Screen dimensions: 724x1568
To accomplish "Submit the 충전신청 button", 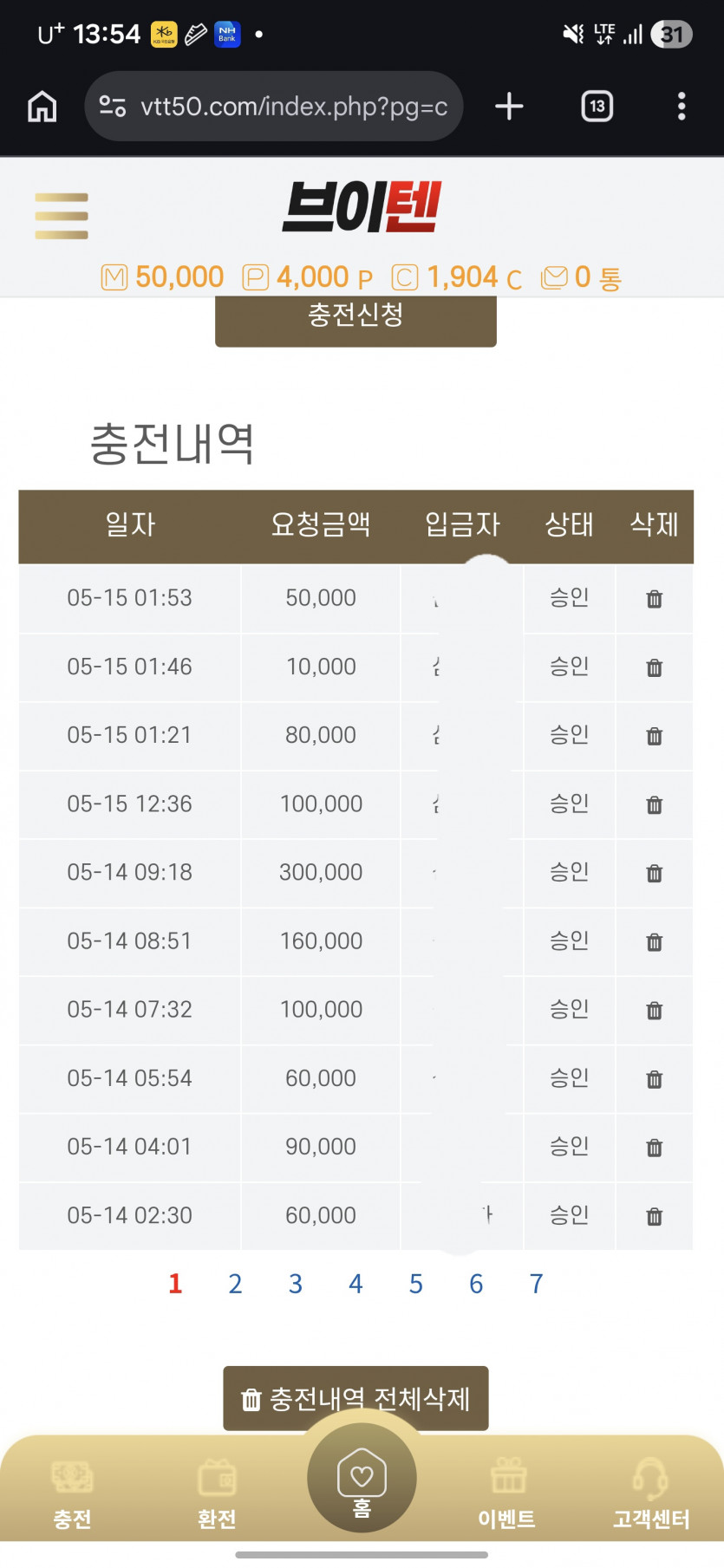I will tap(355, 319).
